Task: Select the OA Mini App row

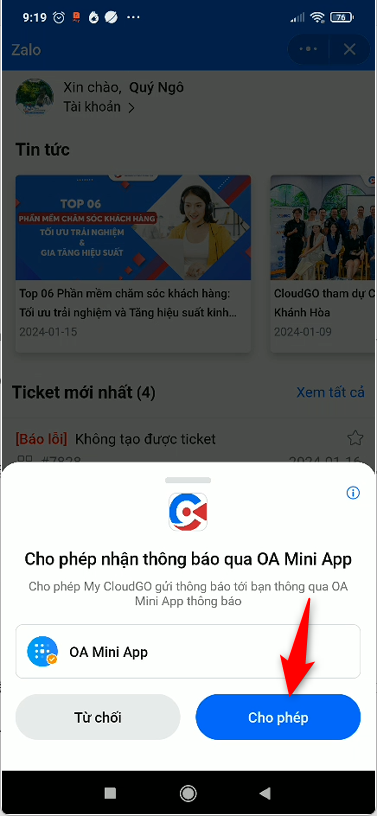Action: click(x=188, y=652)
